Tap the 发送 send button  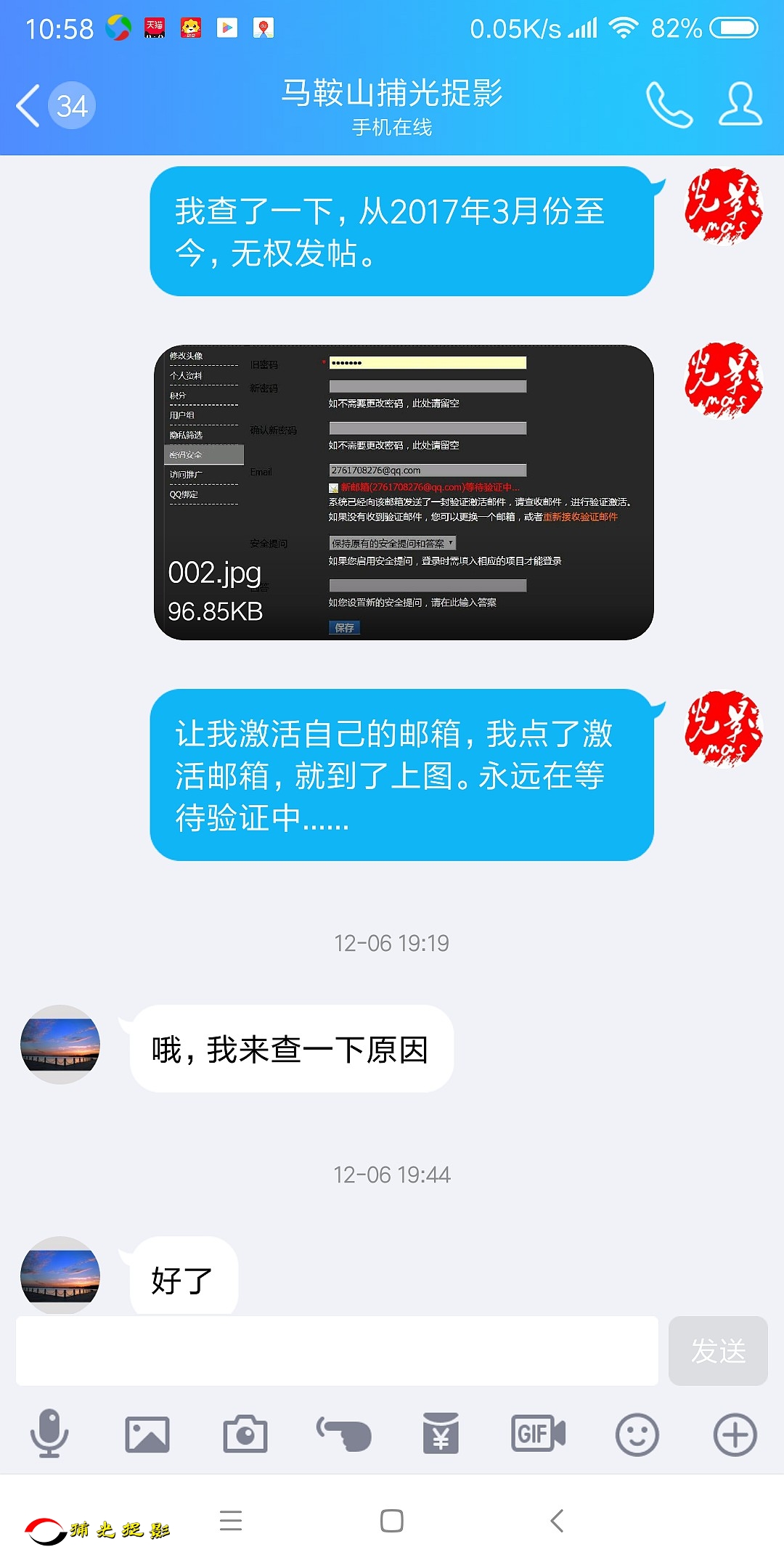pos(717,1351)
